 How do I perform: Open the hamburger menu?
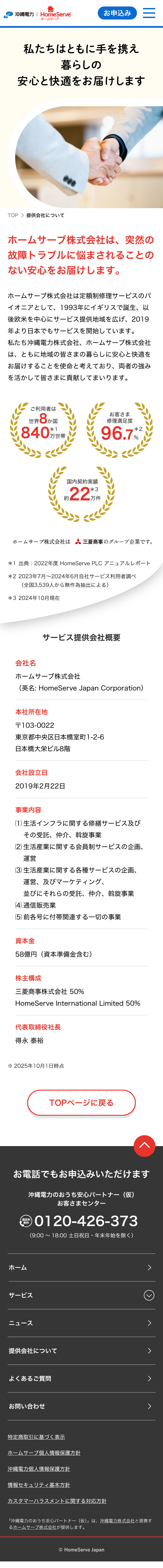coord(149,13)
